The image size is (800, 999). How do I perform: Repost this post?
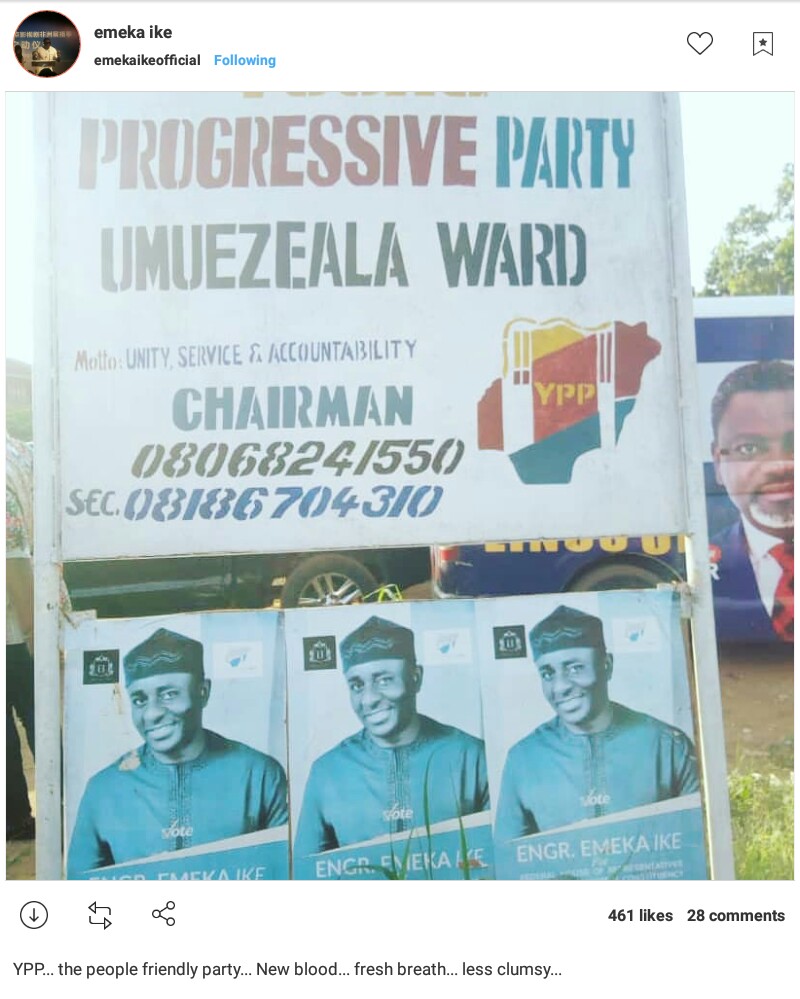point(100,914)
